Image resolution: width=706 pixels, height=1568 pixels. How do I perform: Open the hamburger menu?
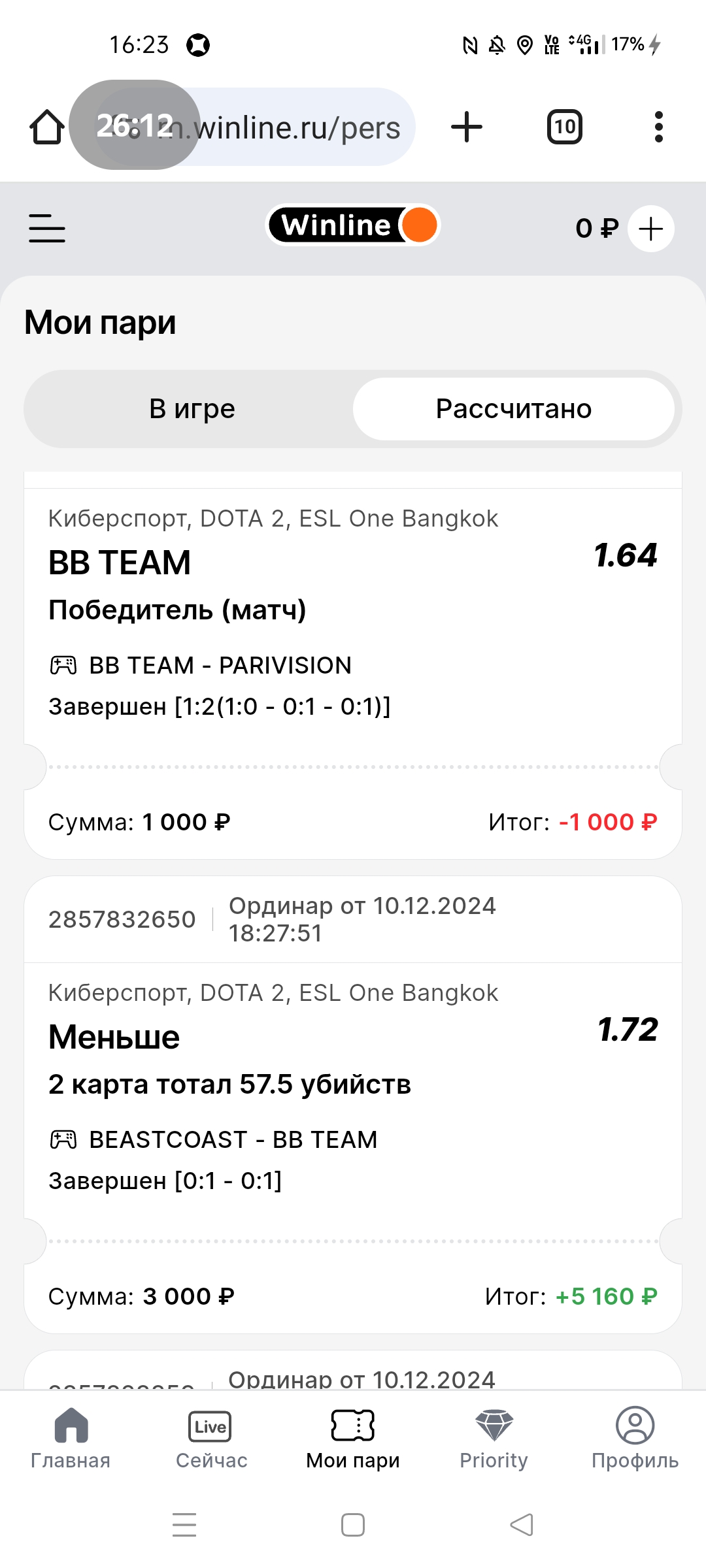click(x=47, y=229)
